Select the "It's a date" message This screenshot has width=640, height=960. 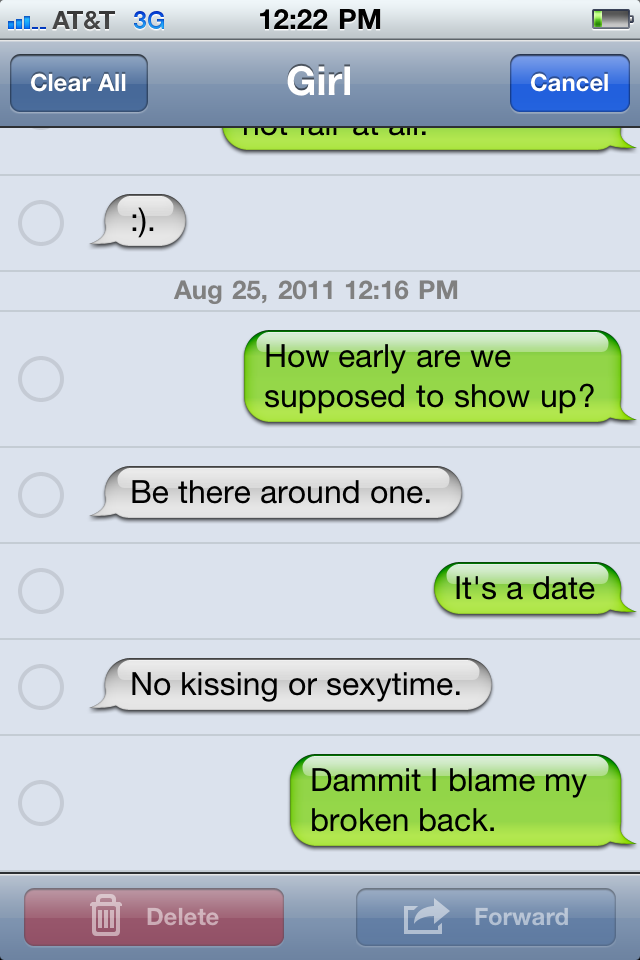41,591
